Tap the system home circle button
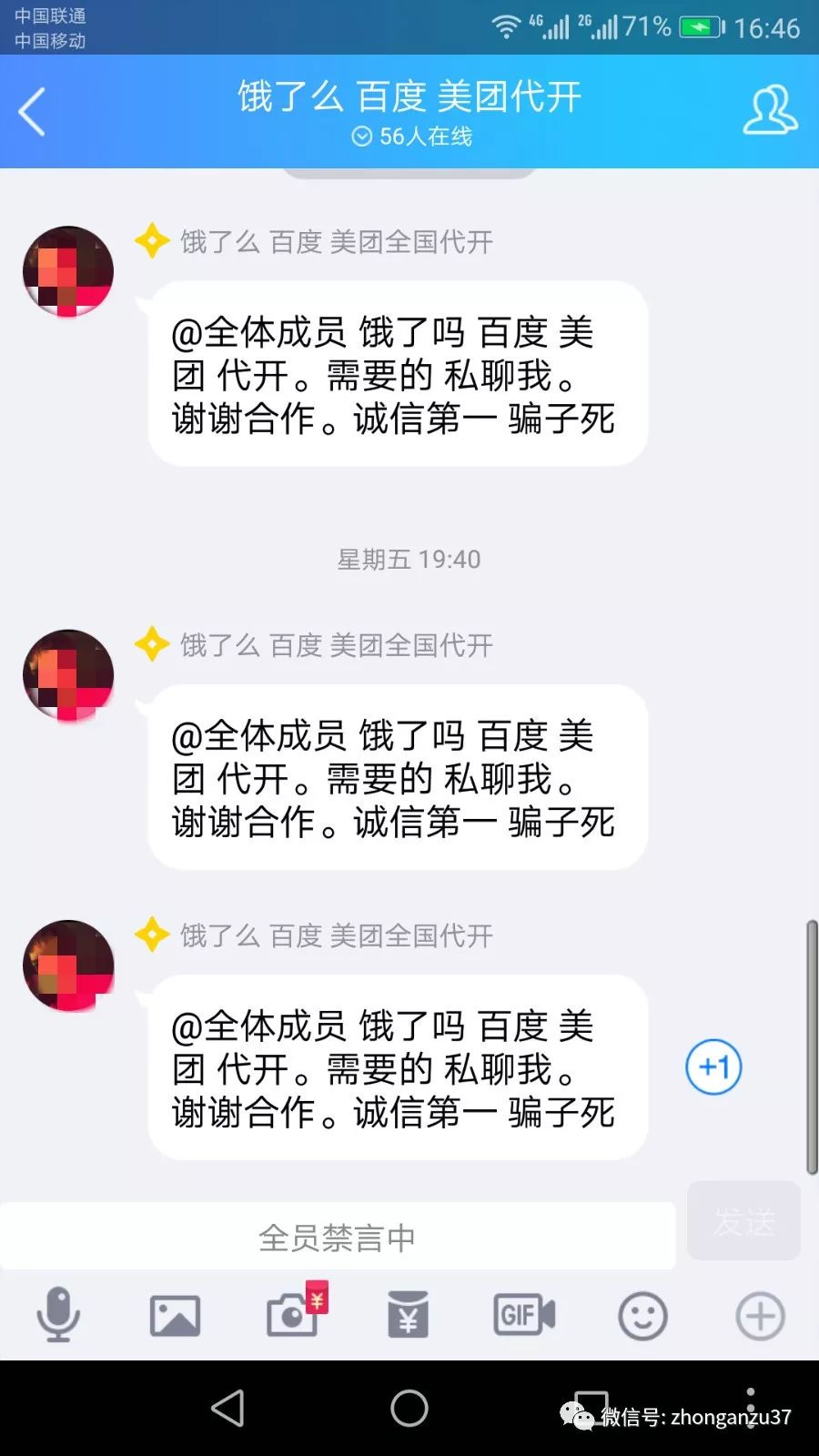This screenshot has height=1456, width=819. [409, 1408]
